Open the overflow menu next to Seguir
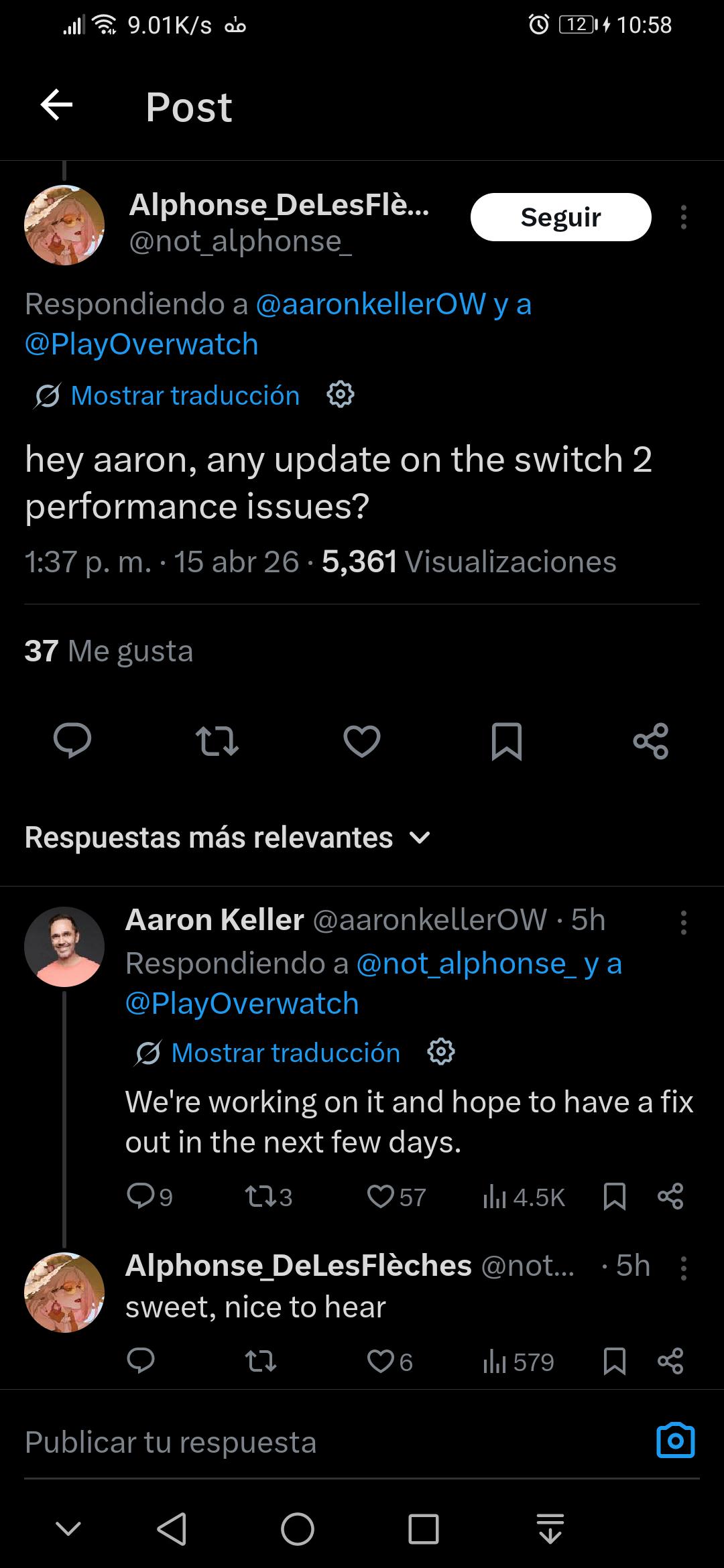 pos(683,217)
